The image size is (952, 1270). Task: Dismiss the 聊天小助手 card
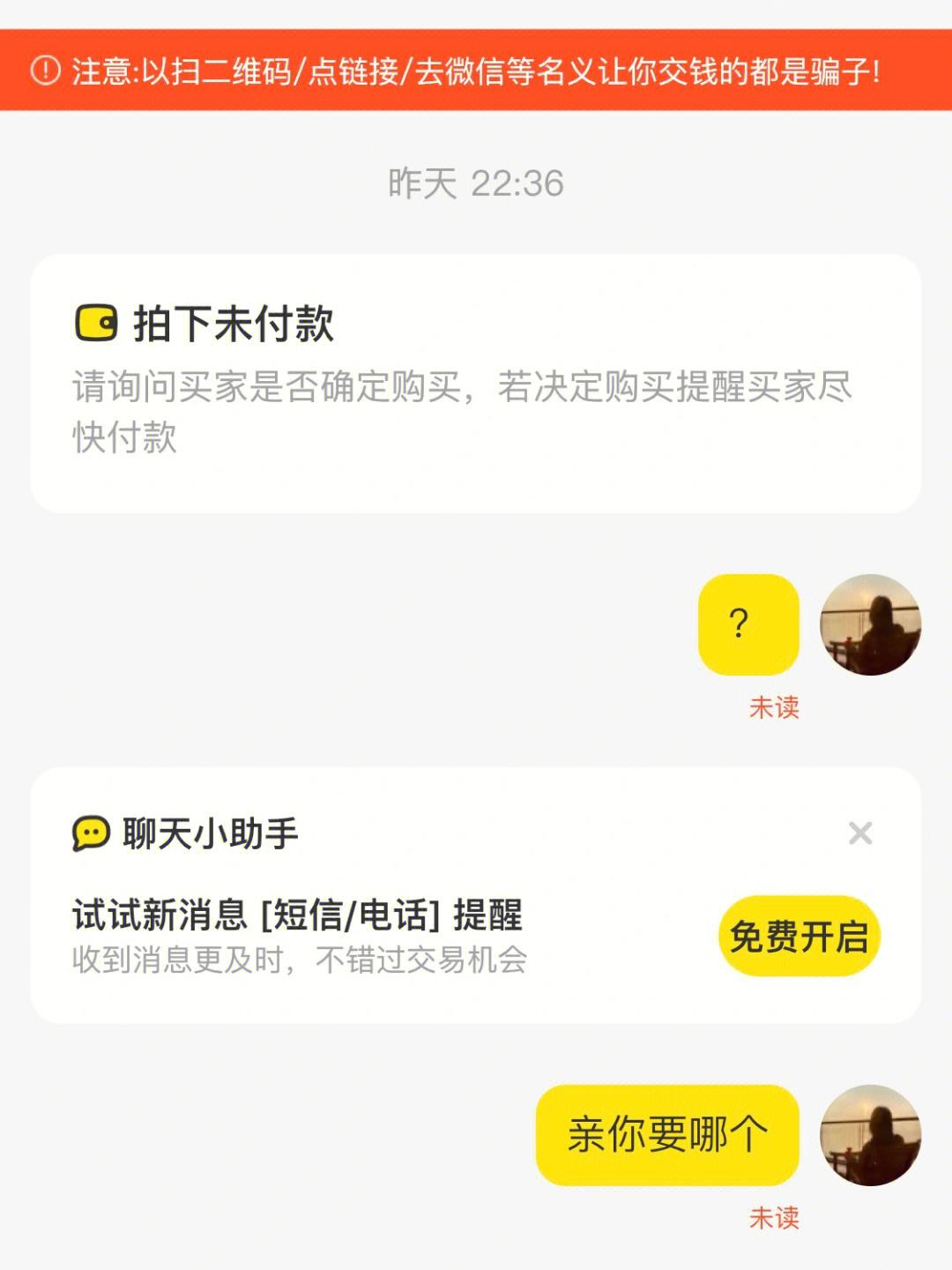(860, 833)
